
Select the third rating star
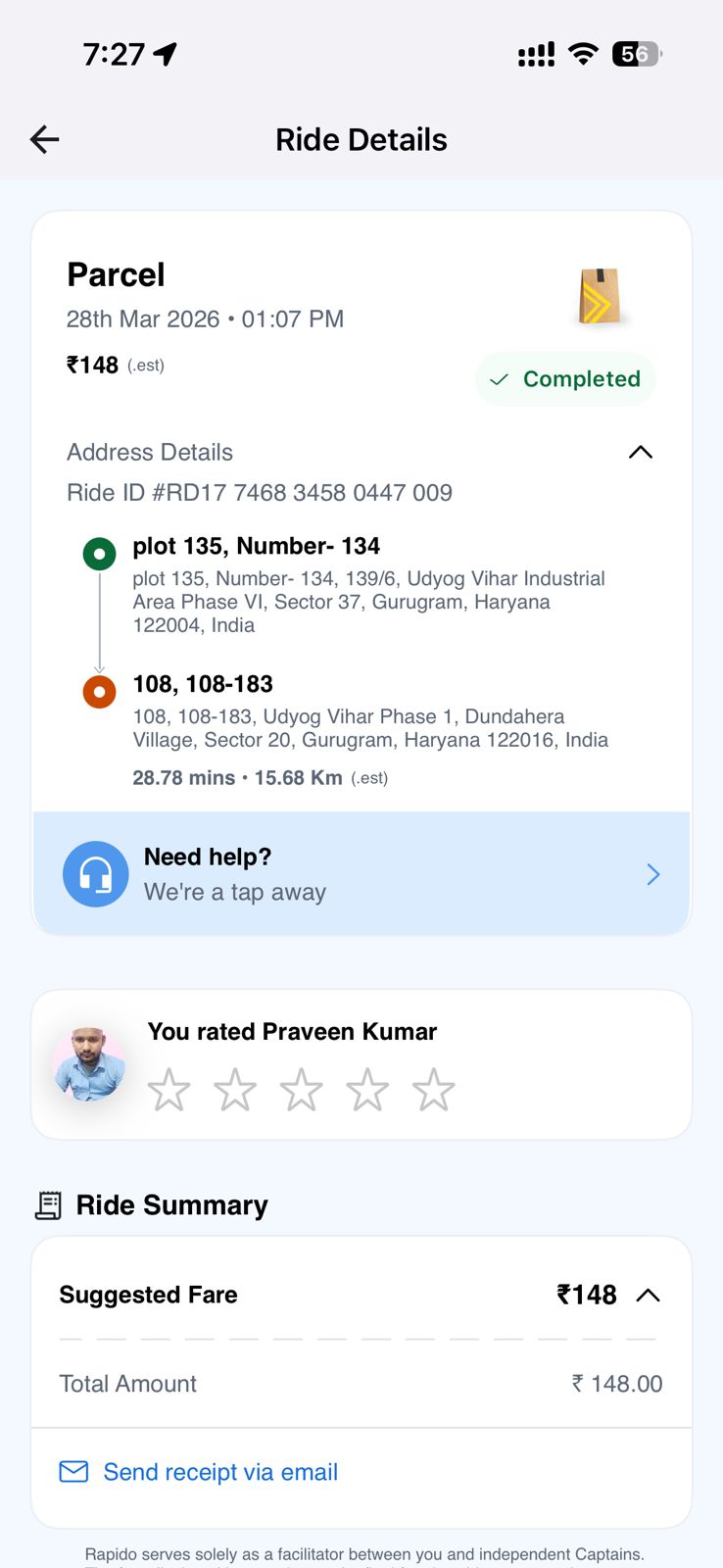point(301,1090)
